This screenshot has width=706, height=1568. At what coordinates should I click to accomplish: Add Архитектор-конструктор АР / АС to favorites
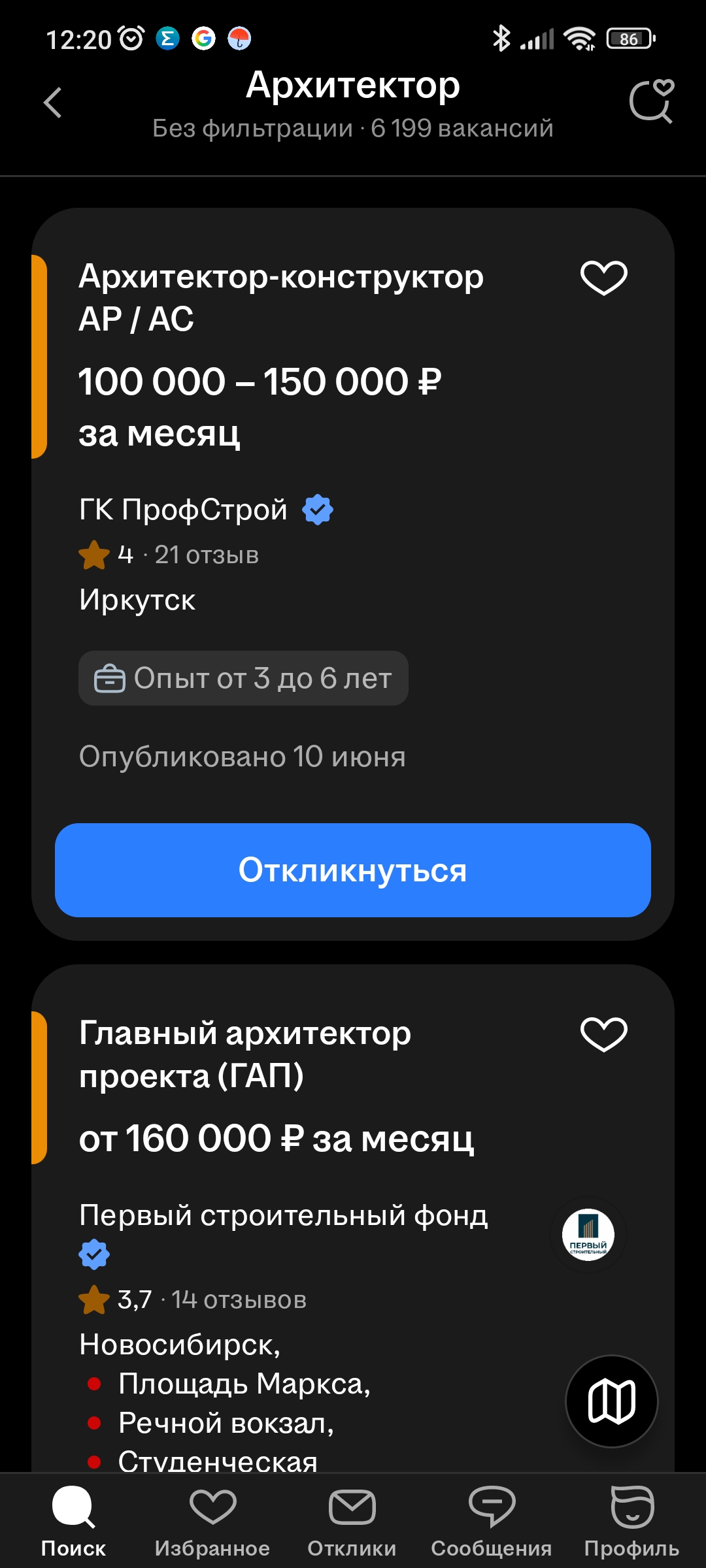point(603,278)
